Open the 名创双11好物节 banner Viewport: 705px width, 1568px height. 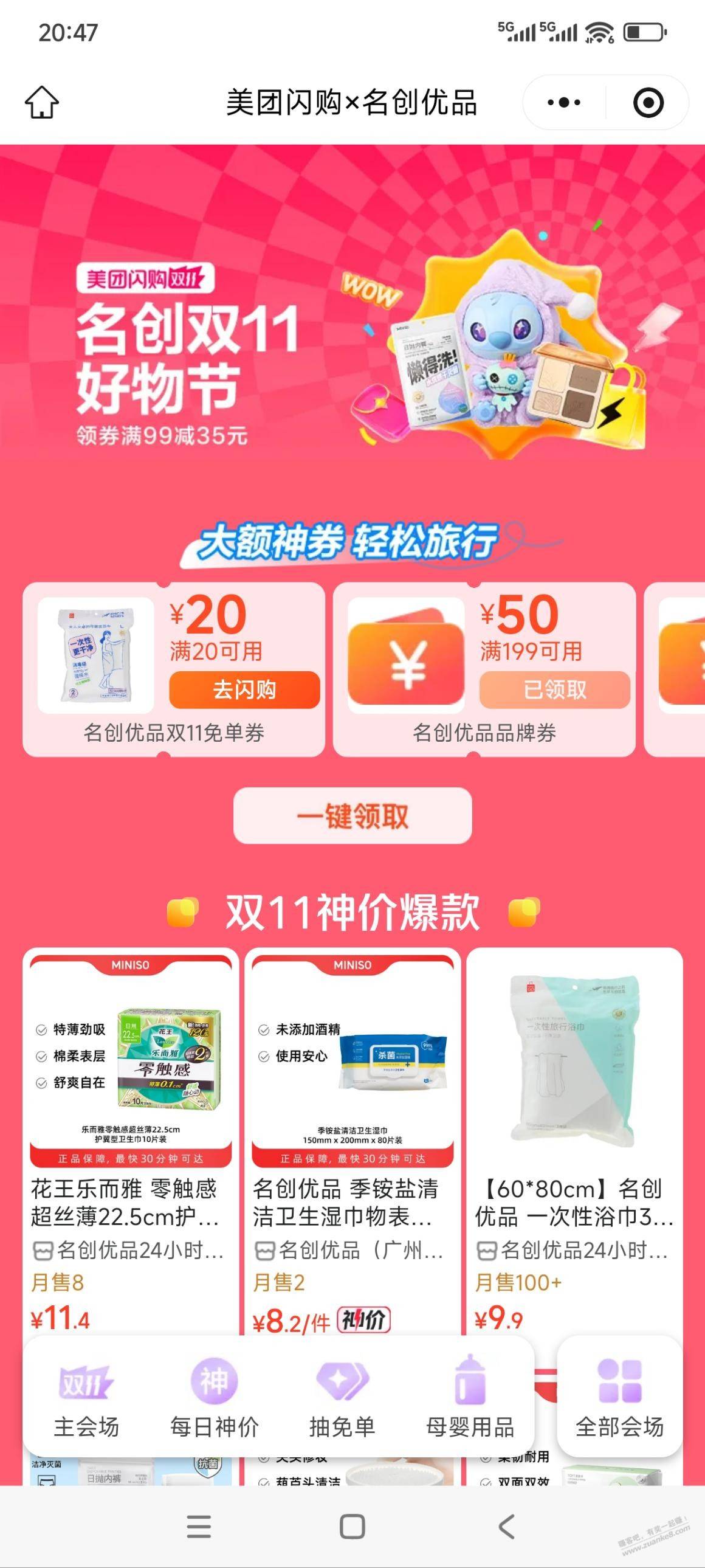coord(352,341)
